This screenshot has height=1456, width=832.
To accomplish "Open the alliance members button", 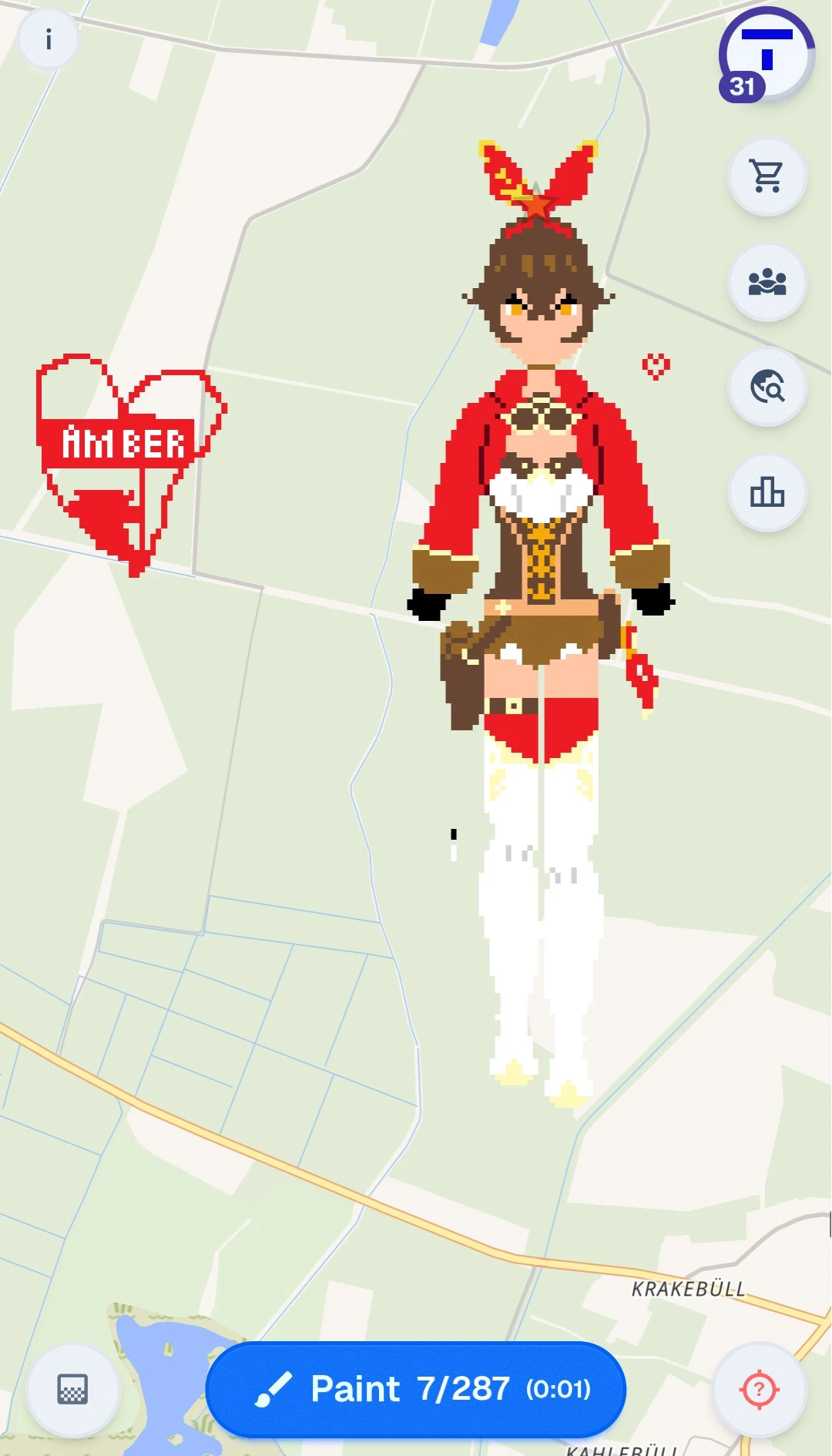I will [x=767, y=282].
